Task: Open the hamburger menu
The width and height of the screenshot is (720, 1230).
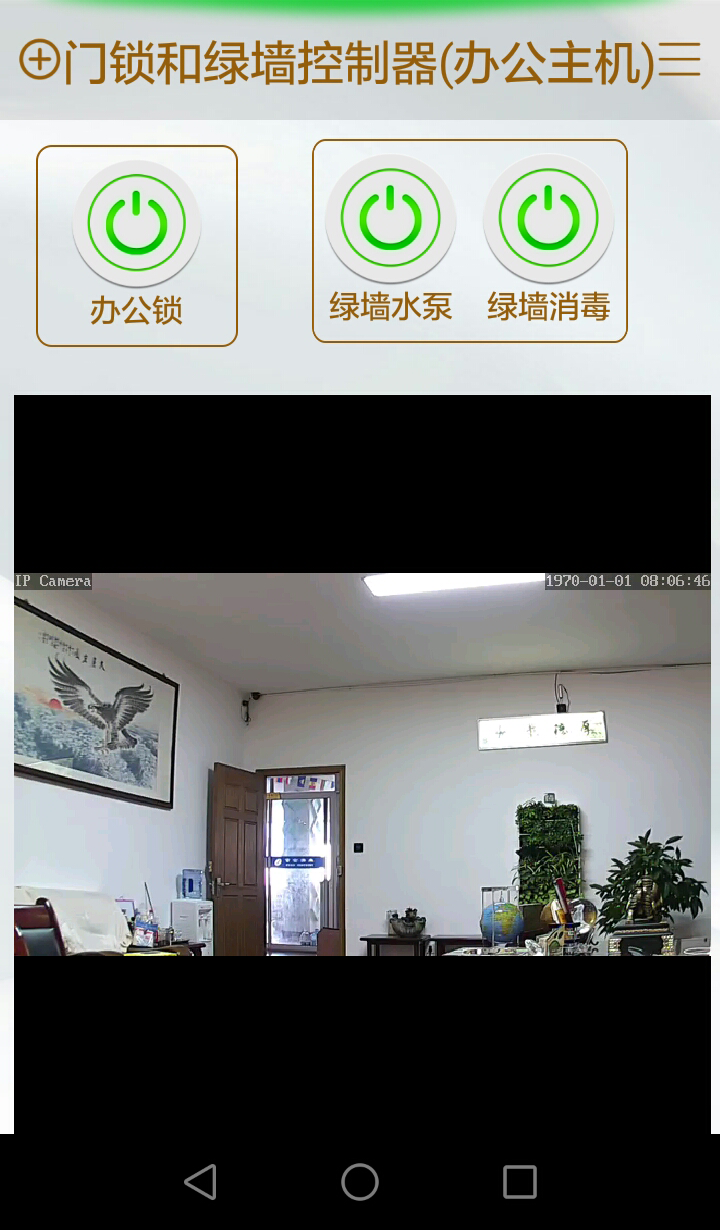Action: 680,61
